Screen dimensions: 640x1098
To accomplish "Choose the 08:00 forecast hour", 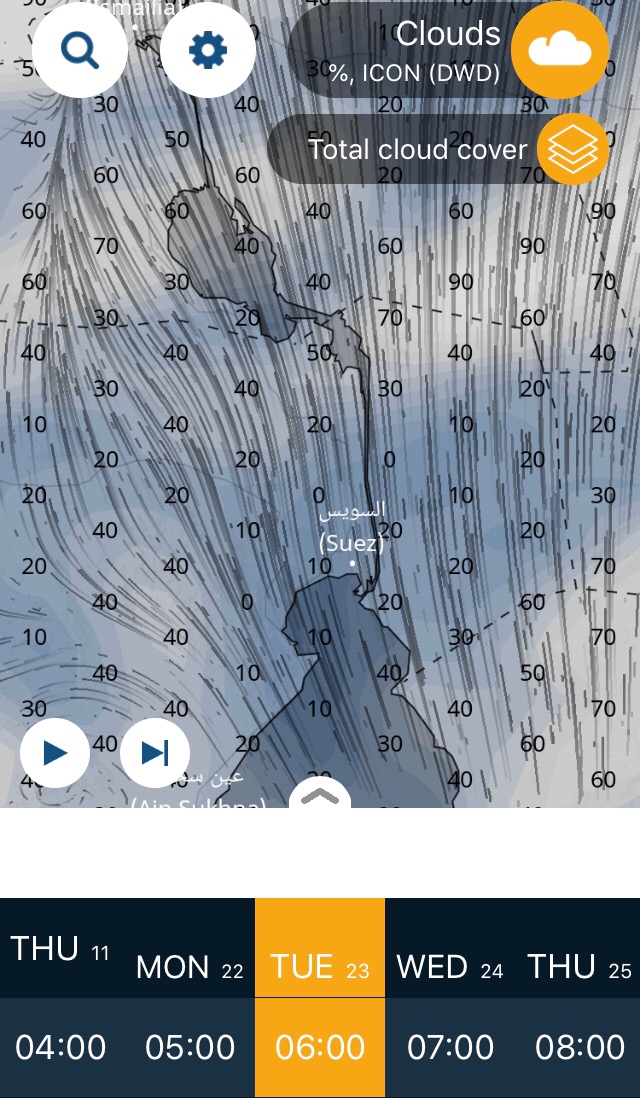I will (580, 1048).
